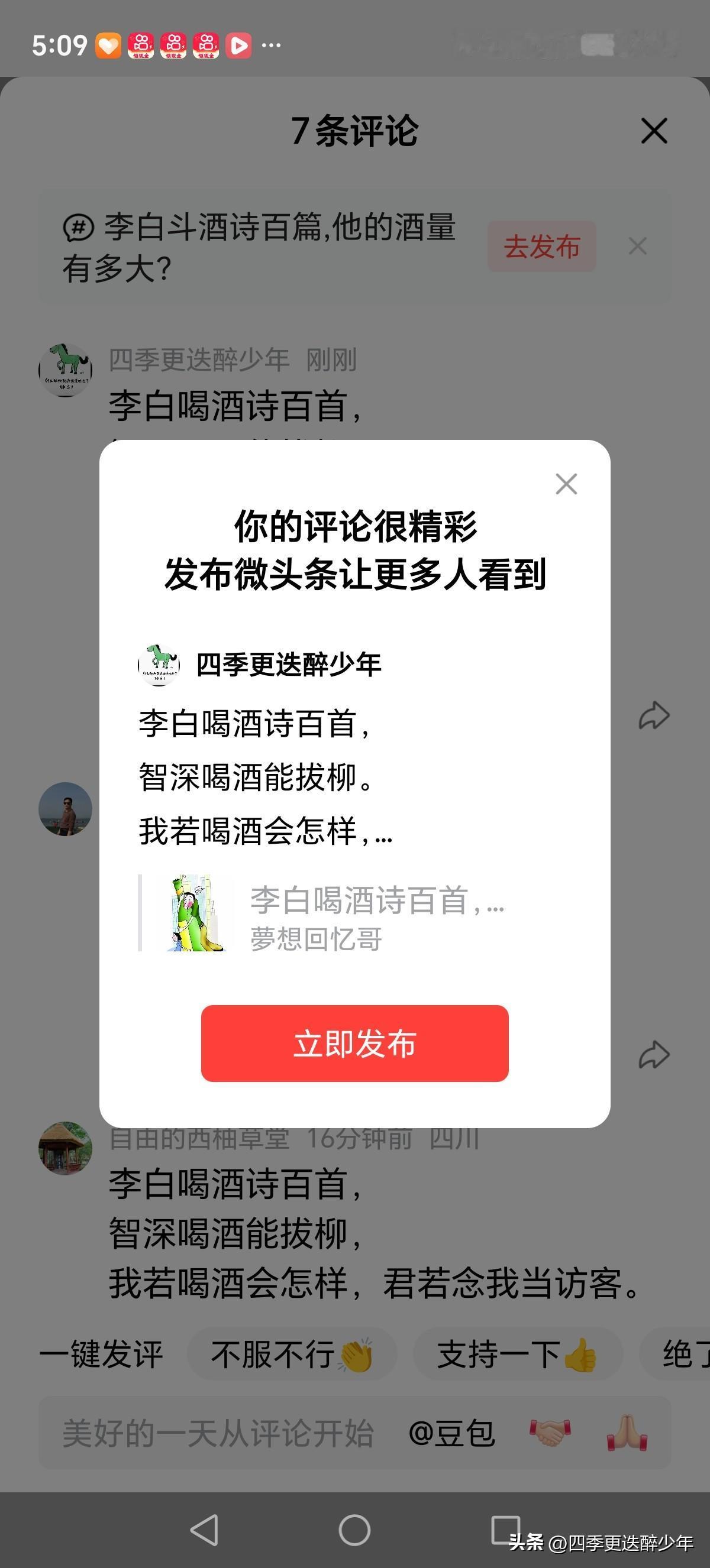Click the 去发布 button on the topic banner
The image size is (710, 1568).
click(x=541, y=247)
